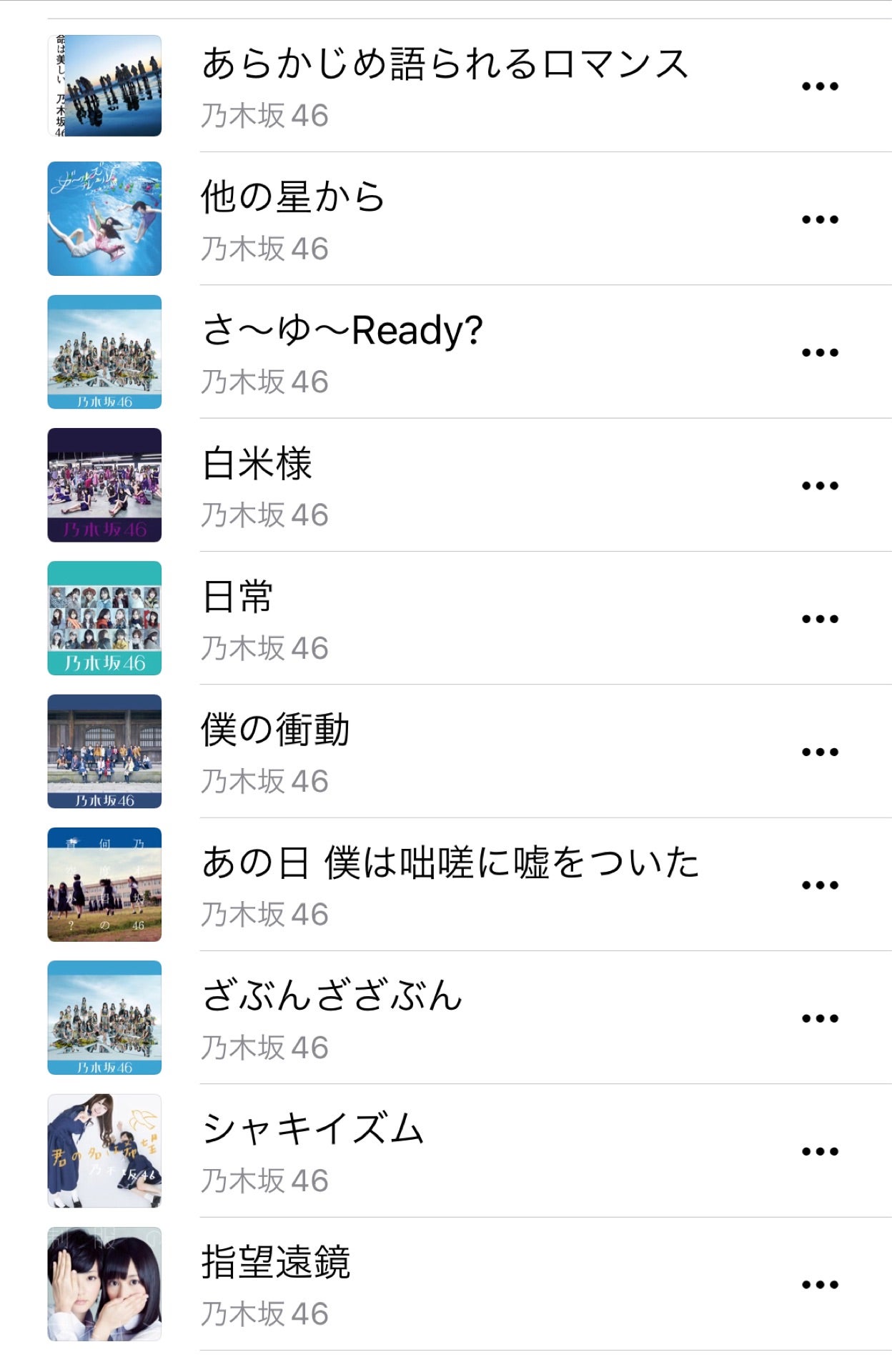Open more options for 僕の衝動

click(x=819, y=752)
